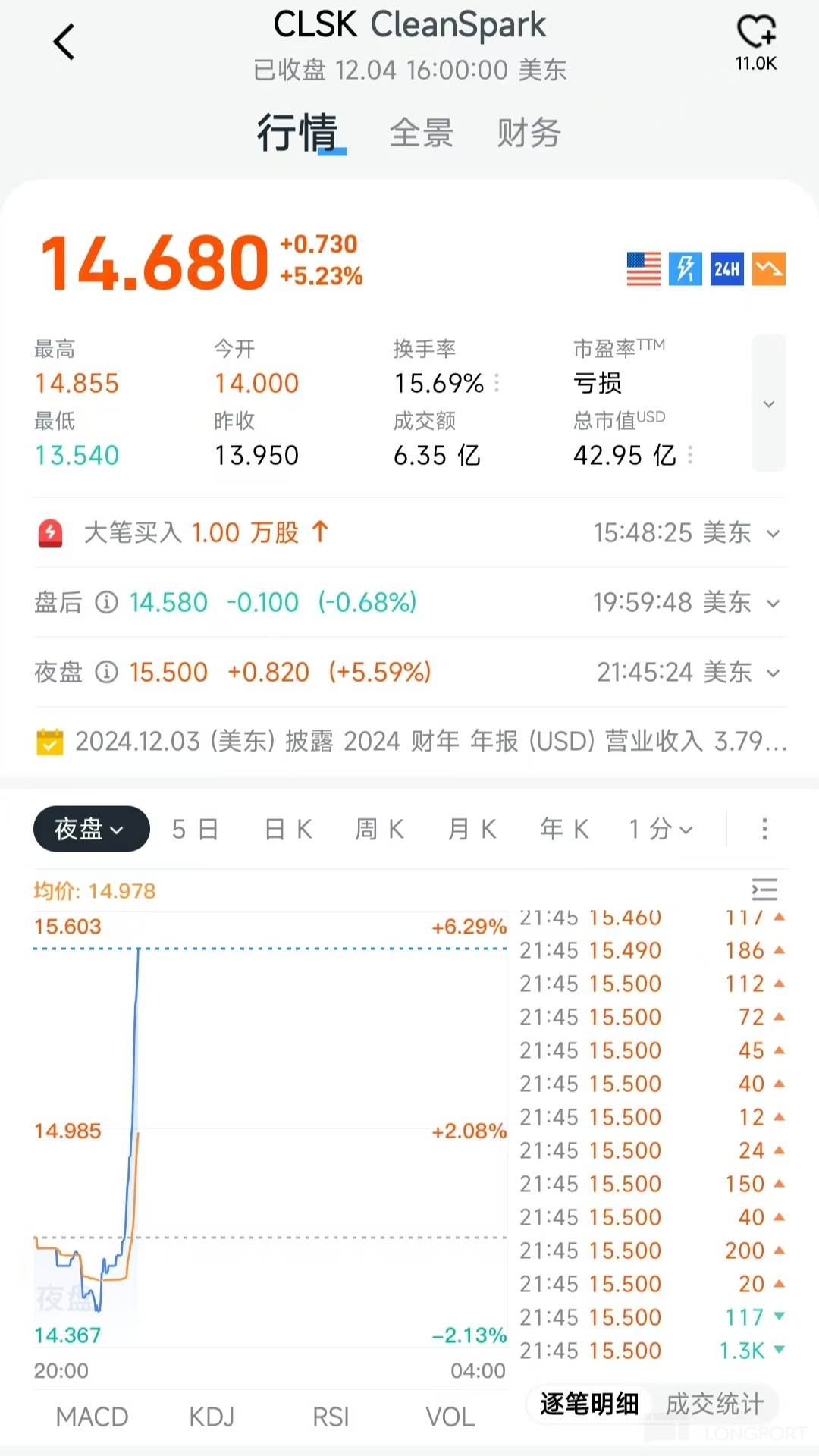Choose the 1 分 interval dropdown
The width and height of the screenshot is (819, 1456).
point(660,829)
